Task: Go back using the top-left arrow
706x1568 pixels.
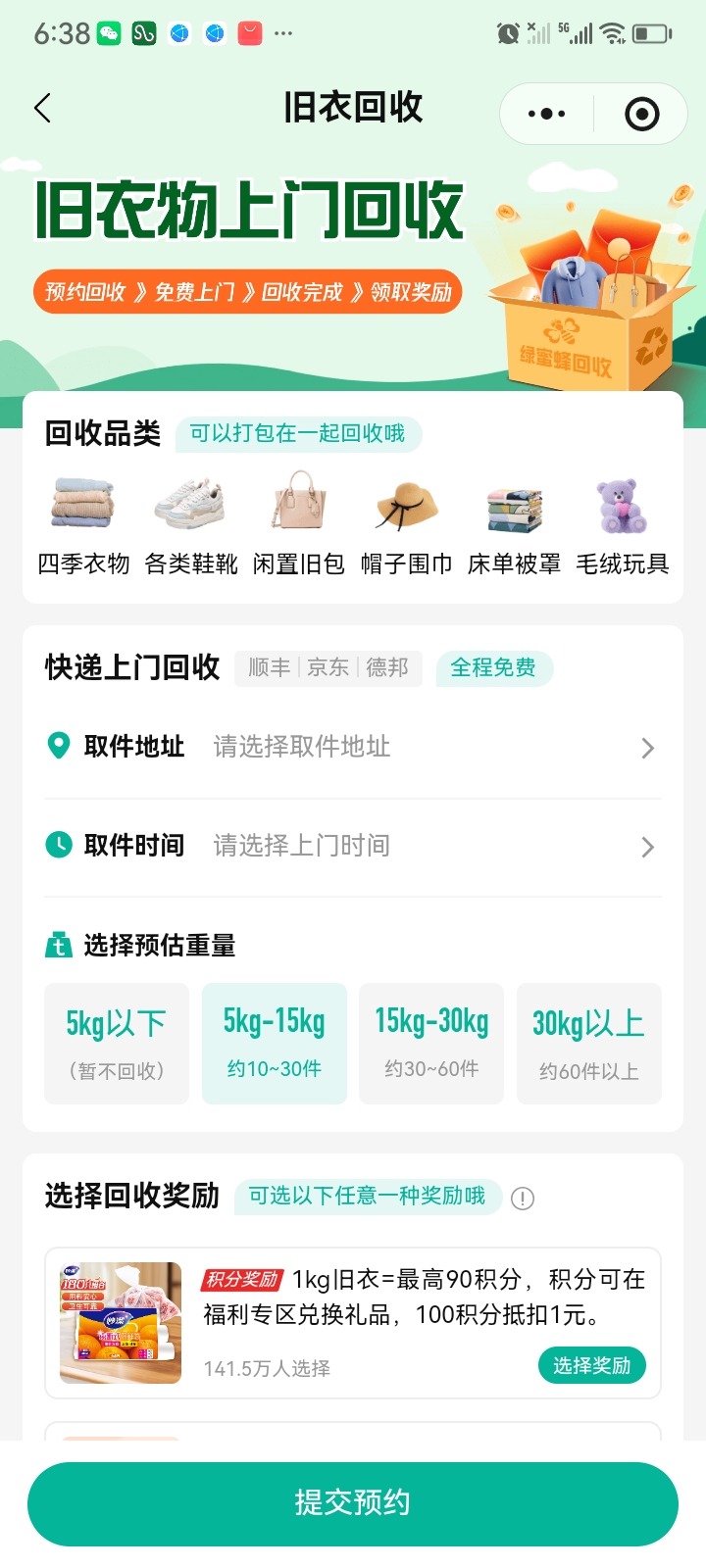Action: click(42, 108)
